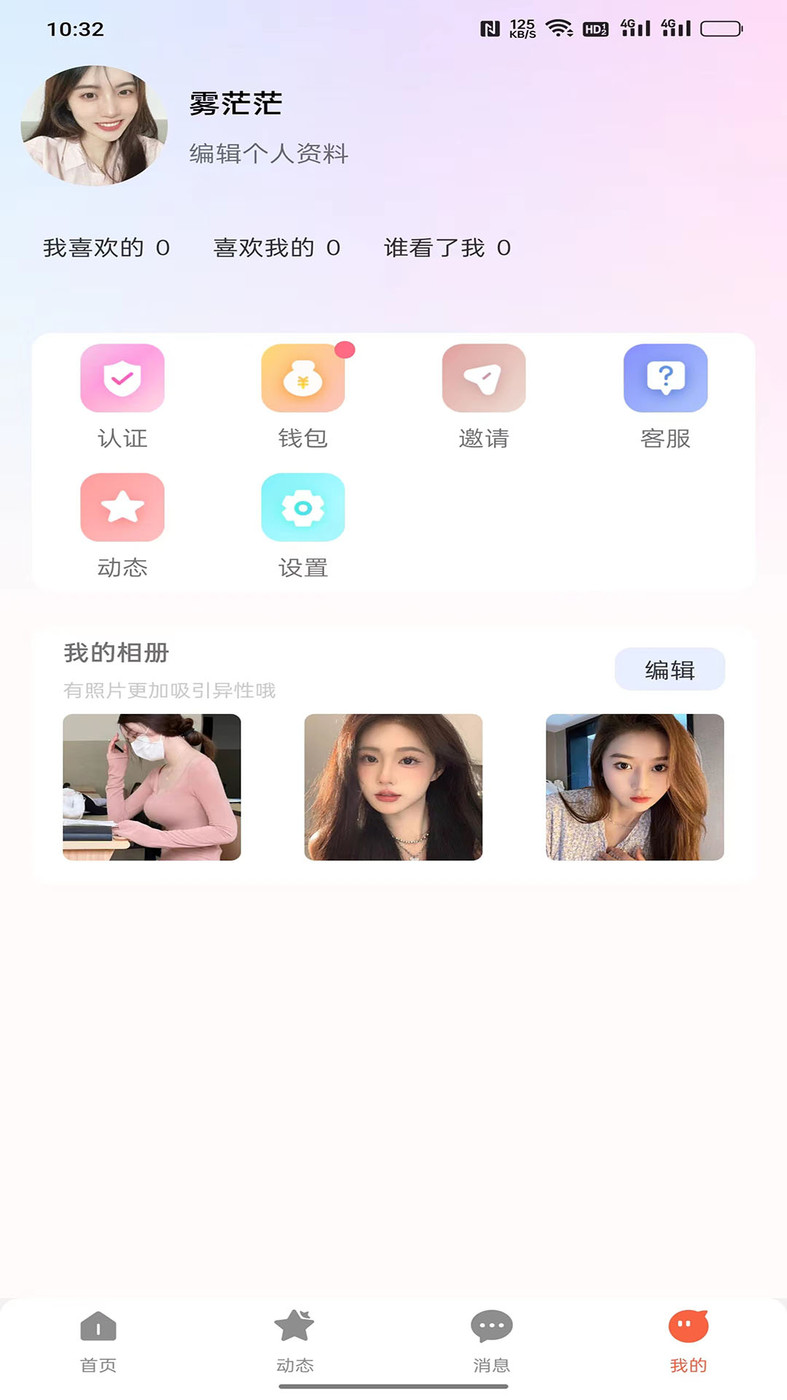Image resolution: width=787 pixels, height=1400 pixels.
Task: Open the 设置 settings gear icon
Action: pyautogui.click(x=303, y=507)
